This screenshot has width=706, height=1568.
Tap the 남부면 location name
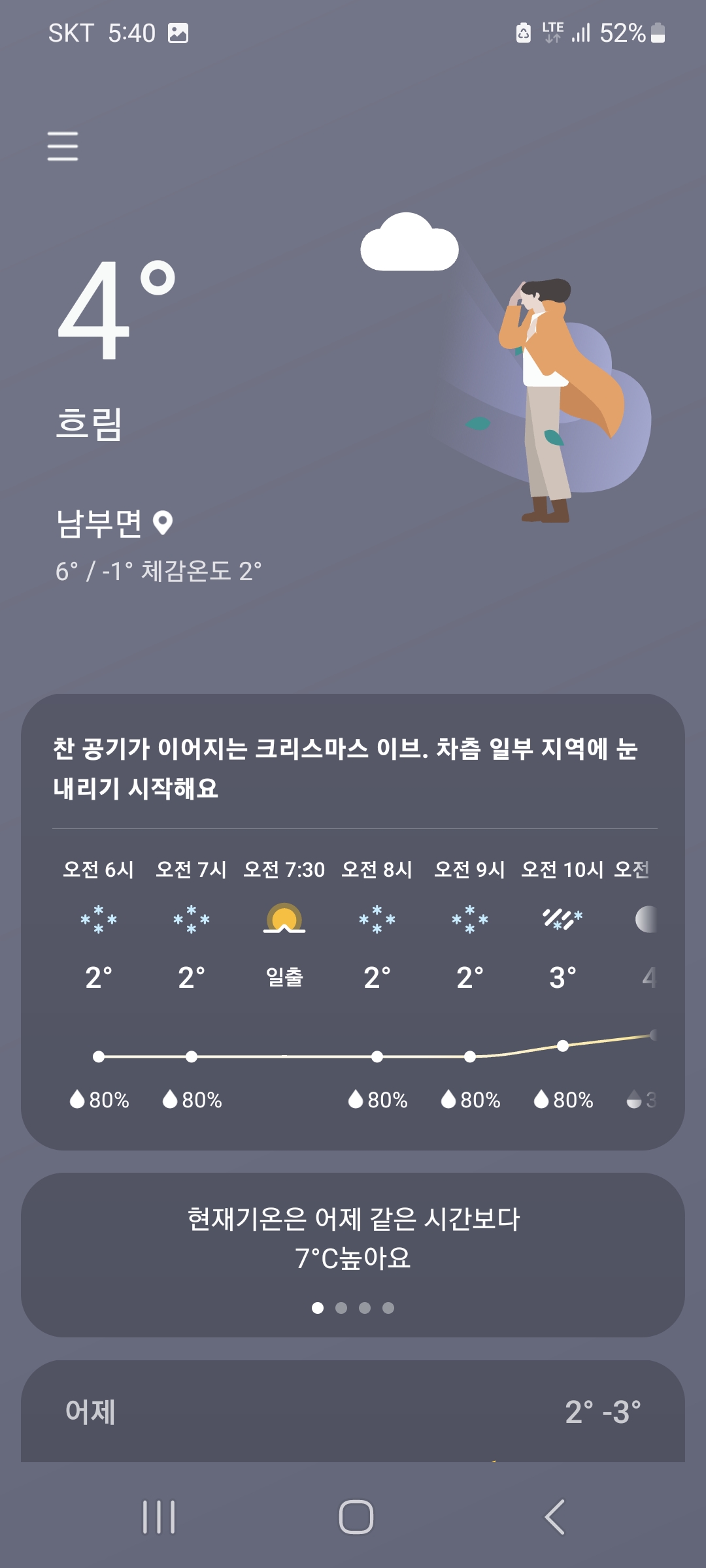99,523
